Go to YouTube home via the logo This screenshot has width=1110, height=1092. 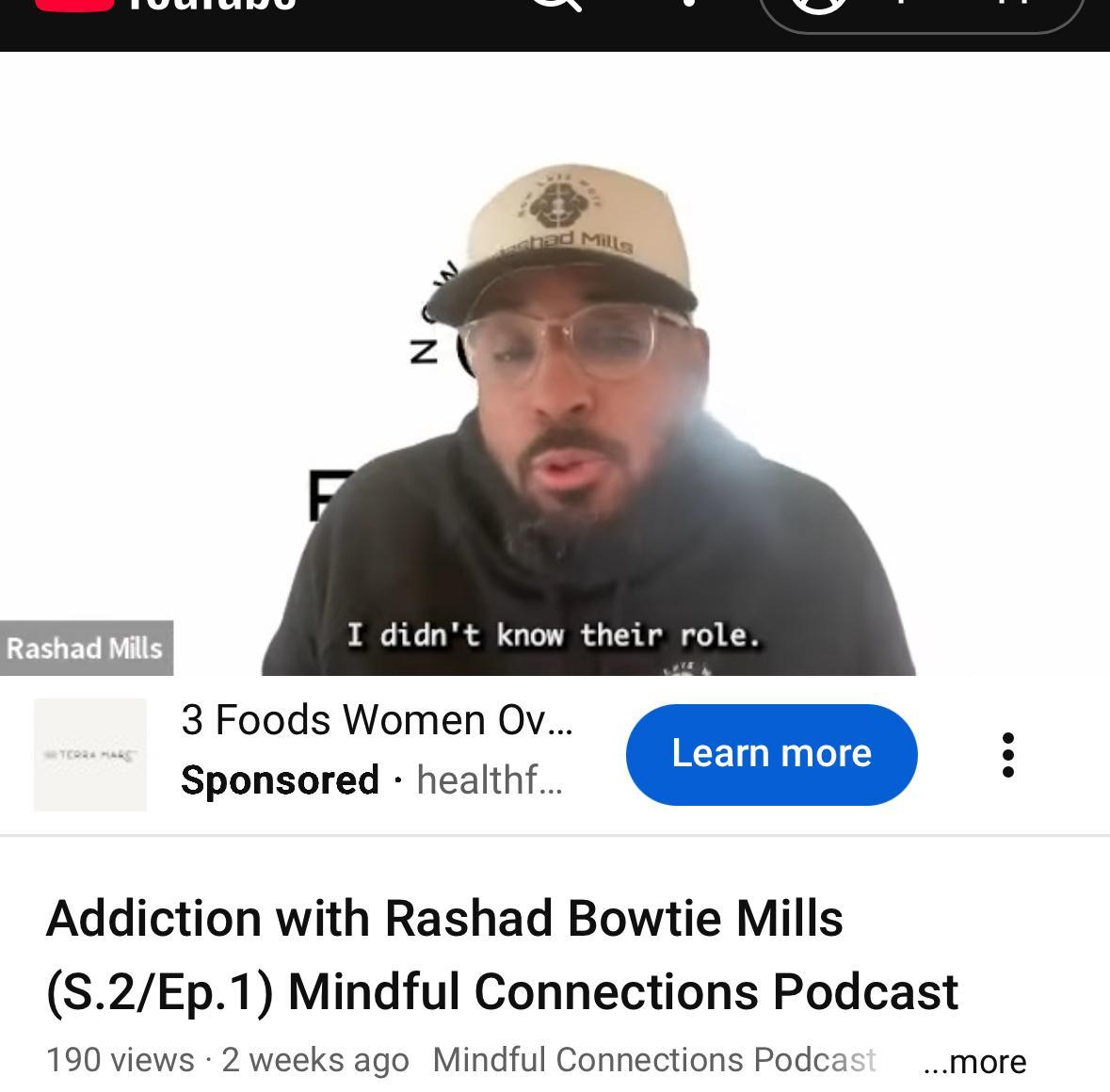(x=166, y=6)
